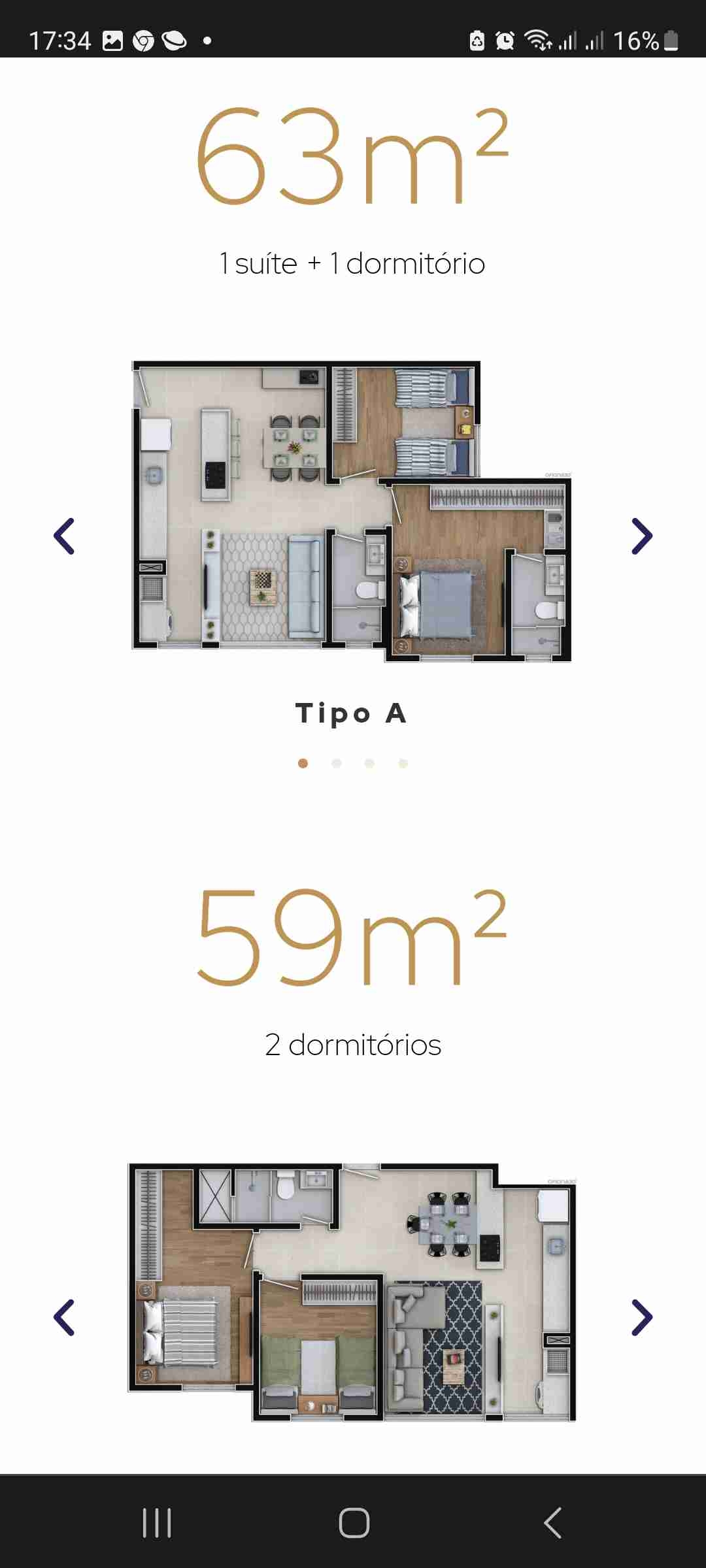The height and width of the screenshot is (1568, 706).
Task: Jump to third slide dot under Tipo A
Action: (369, 763)
